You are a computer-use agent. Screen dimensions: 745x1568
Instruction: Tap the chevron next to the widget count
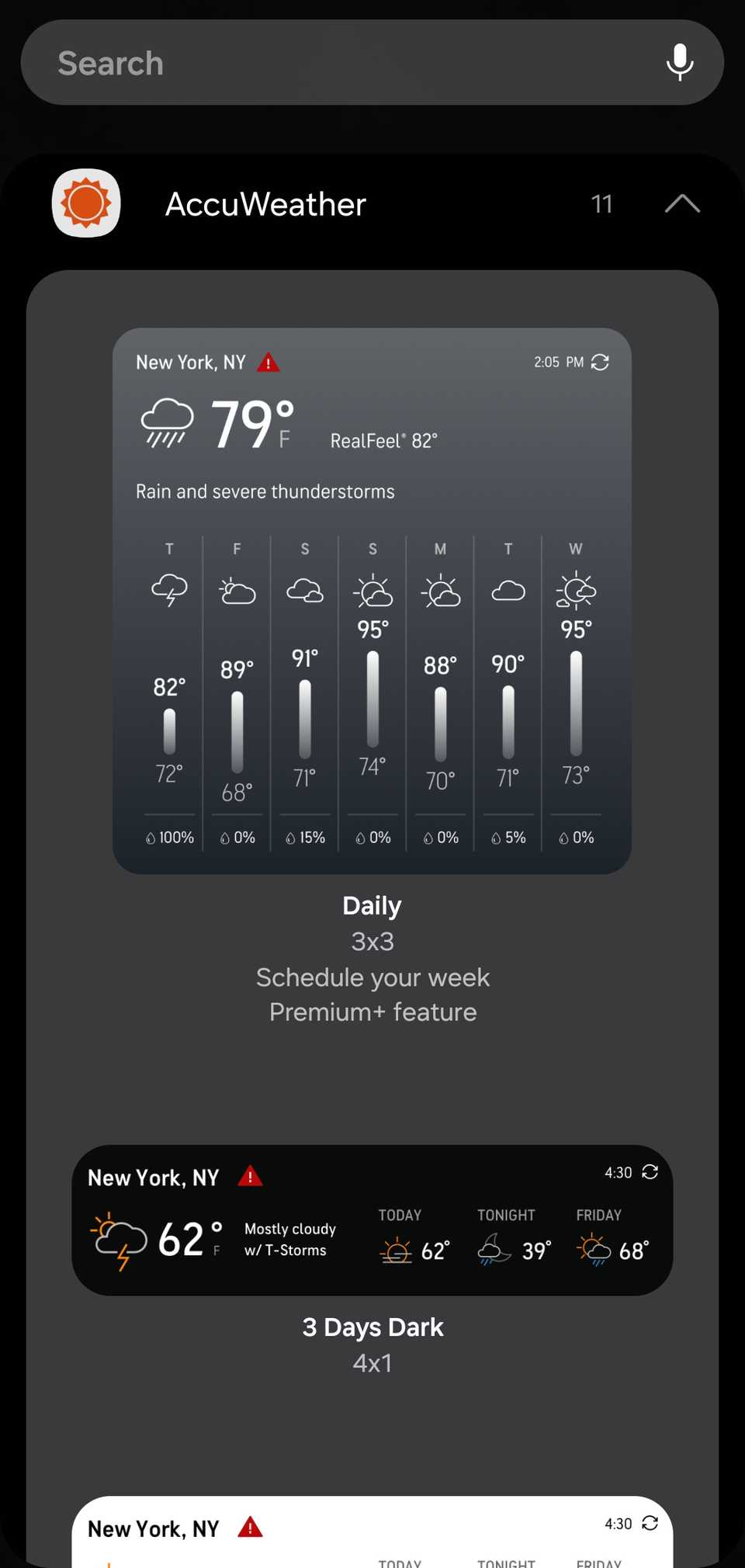tap(681, 203)
